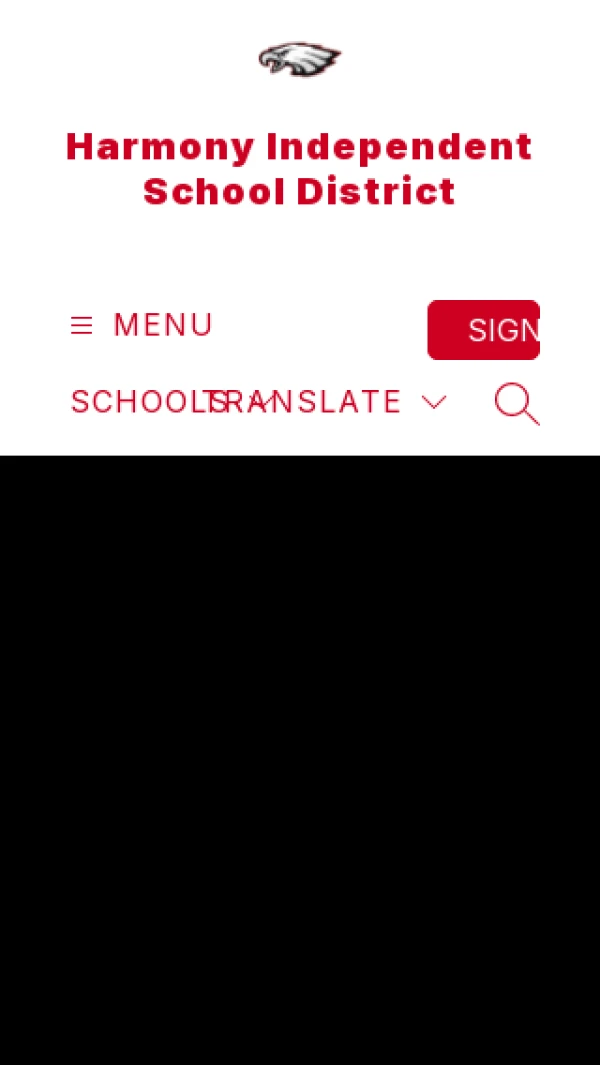This screenshot has height=1065, width=600.
Task: Open the hamburger MENU
Action: [141, 326]
